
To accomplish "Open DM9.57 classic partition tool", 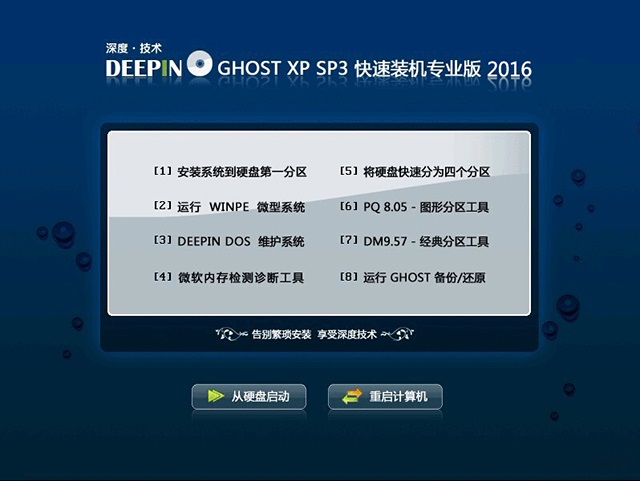I will [x=415, y=242].
